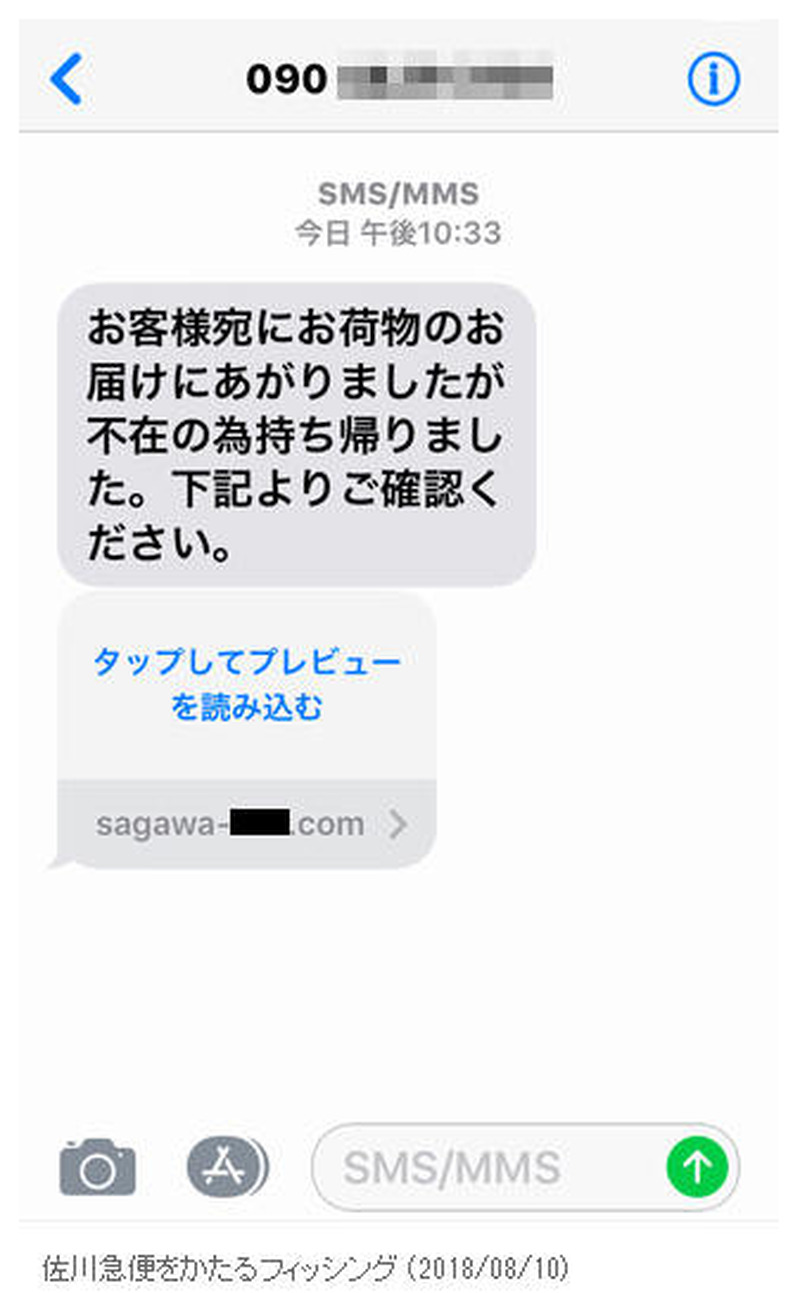This screenshot has width=800, height=1293.
Task: Focus the SMS/MMS message field
Action: 480,1167
